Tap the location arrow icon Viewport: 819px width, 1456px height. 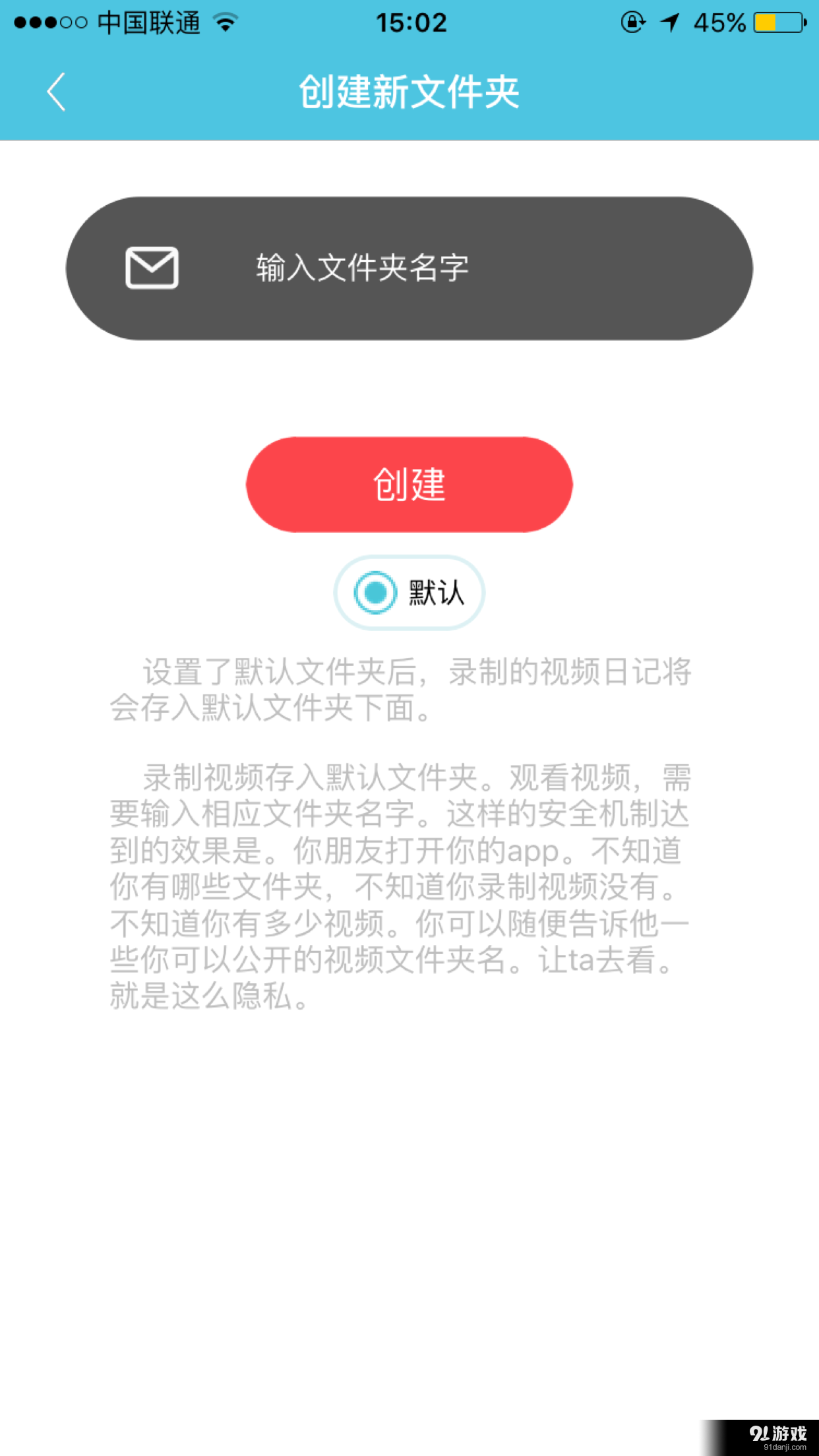(669, 22)
